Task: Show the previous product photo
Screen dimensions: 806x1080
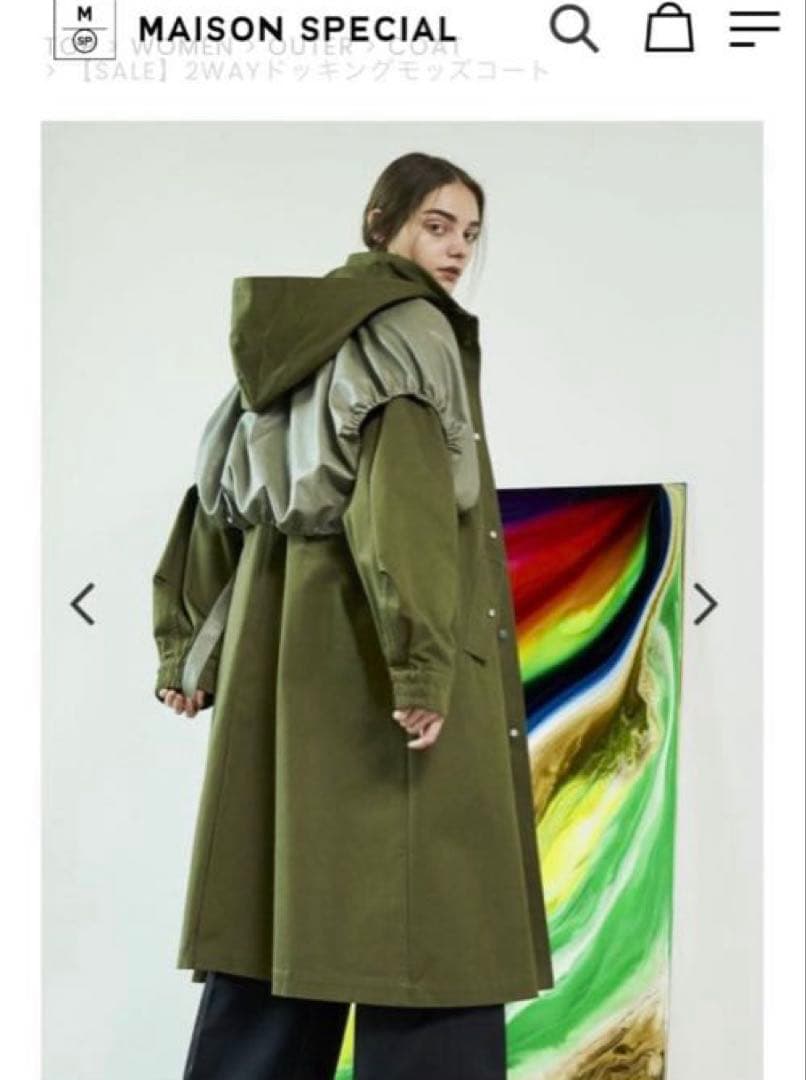Action: (x=83, y=604)
